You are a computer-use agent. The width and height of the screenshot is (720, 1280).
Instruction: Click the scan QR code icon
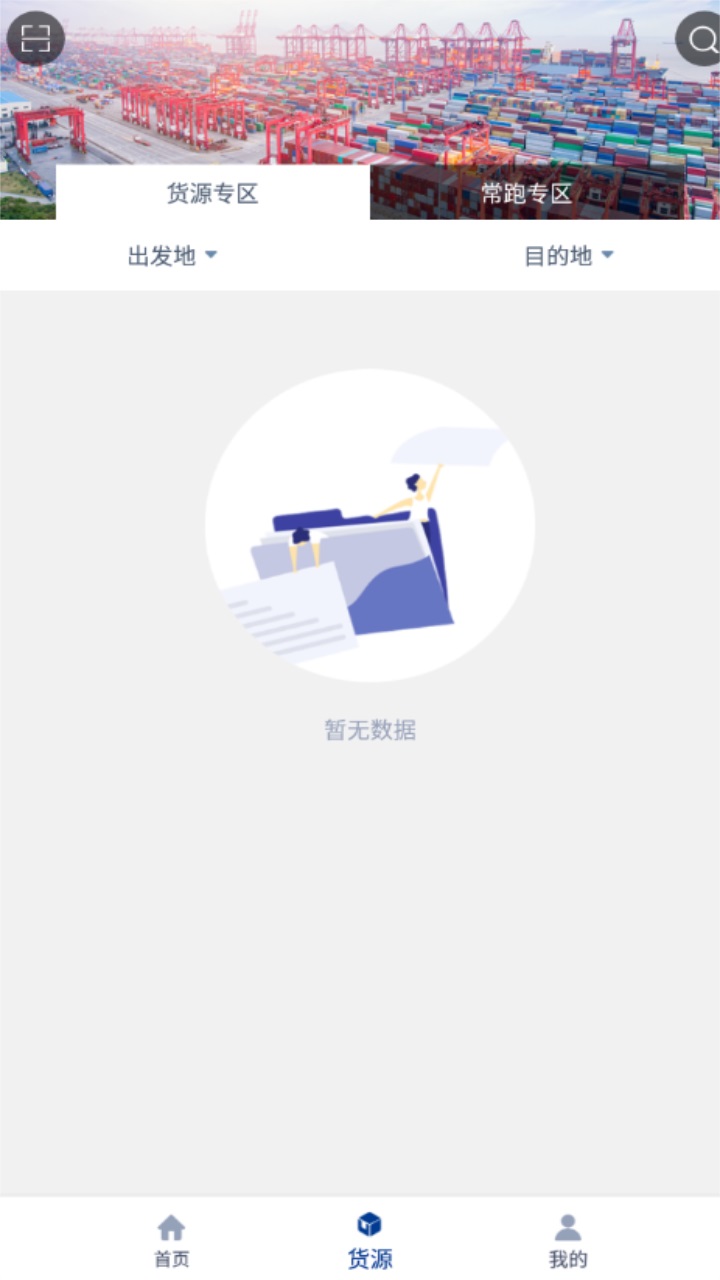(36, 38)
